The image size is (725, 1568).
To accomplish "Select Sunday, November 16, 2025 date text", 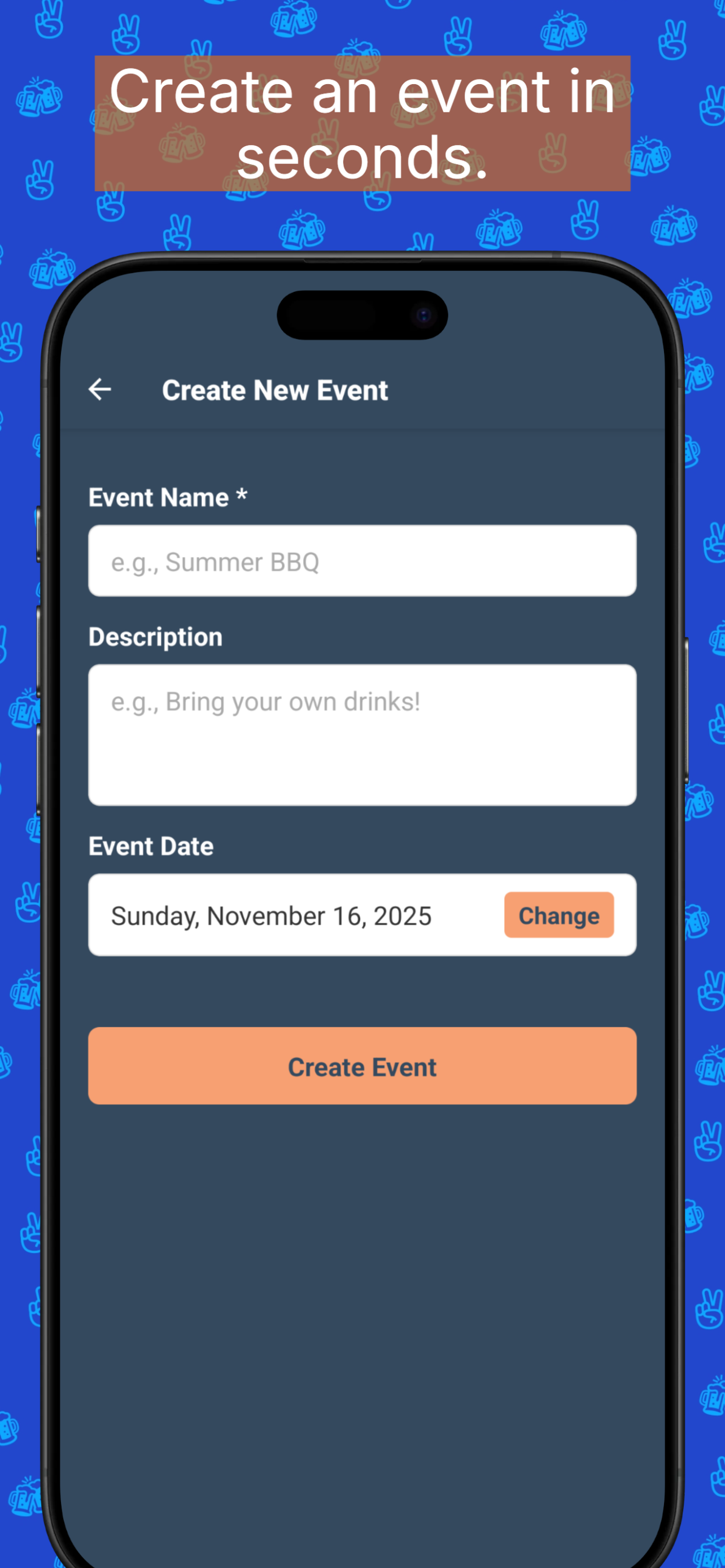I will [272, 915].
